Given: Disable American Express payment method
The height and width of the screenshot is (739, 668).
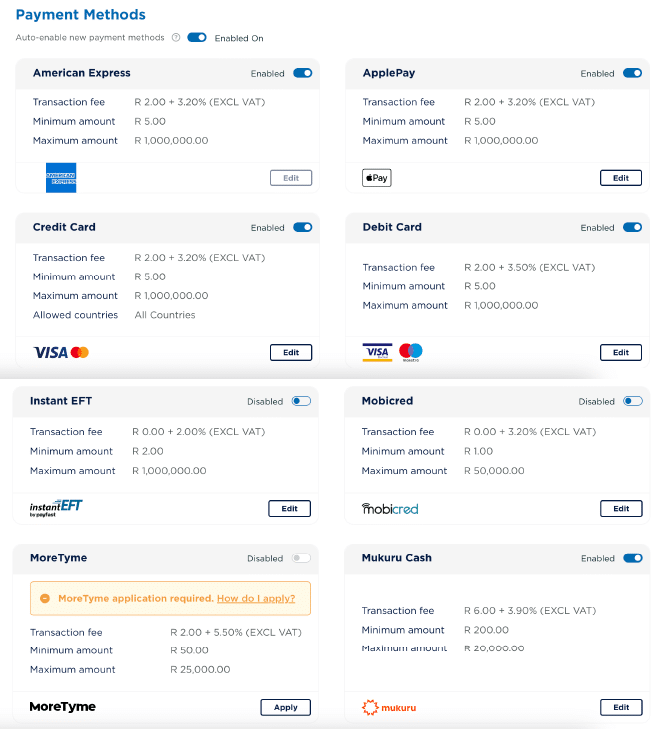Looking at the screenshot, I should [x=302, y=73].
